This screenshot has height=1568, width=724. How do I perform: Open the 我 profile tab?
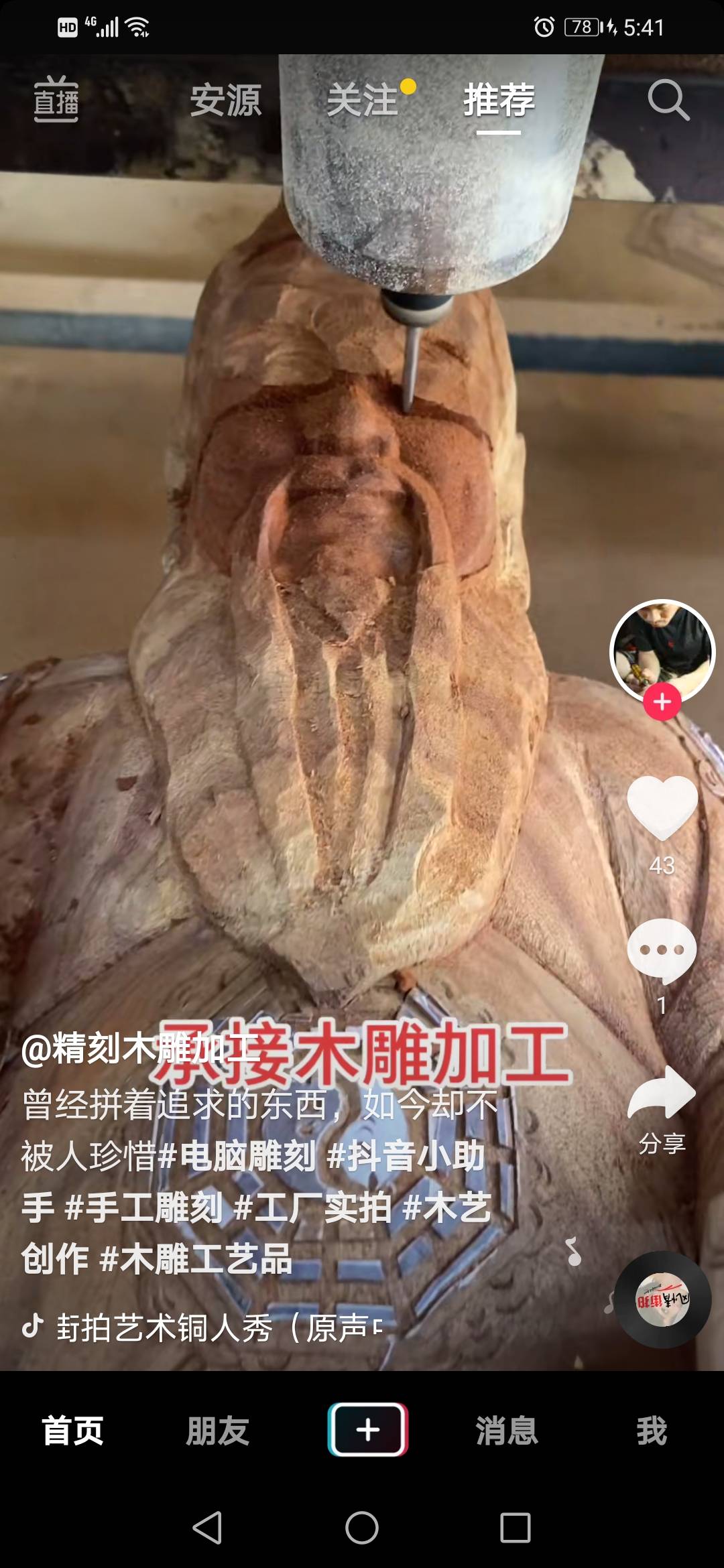tap(652, 1431)
